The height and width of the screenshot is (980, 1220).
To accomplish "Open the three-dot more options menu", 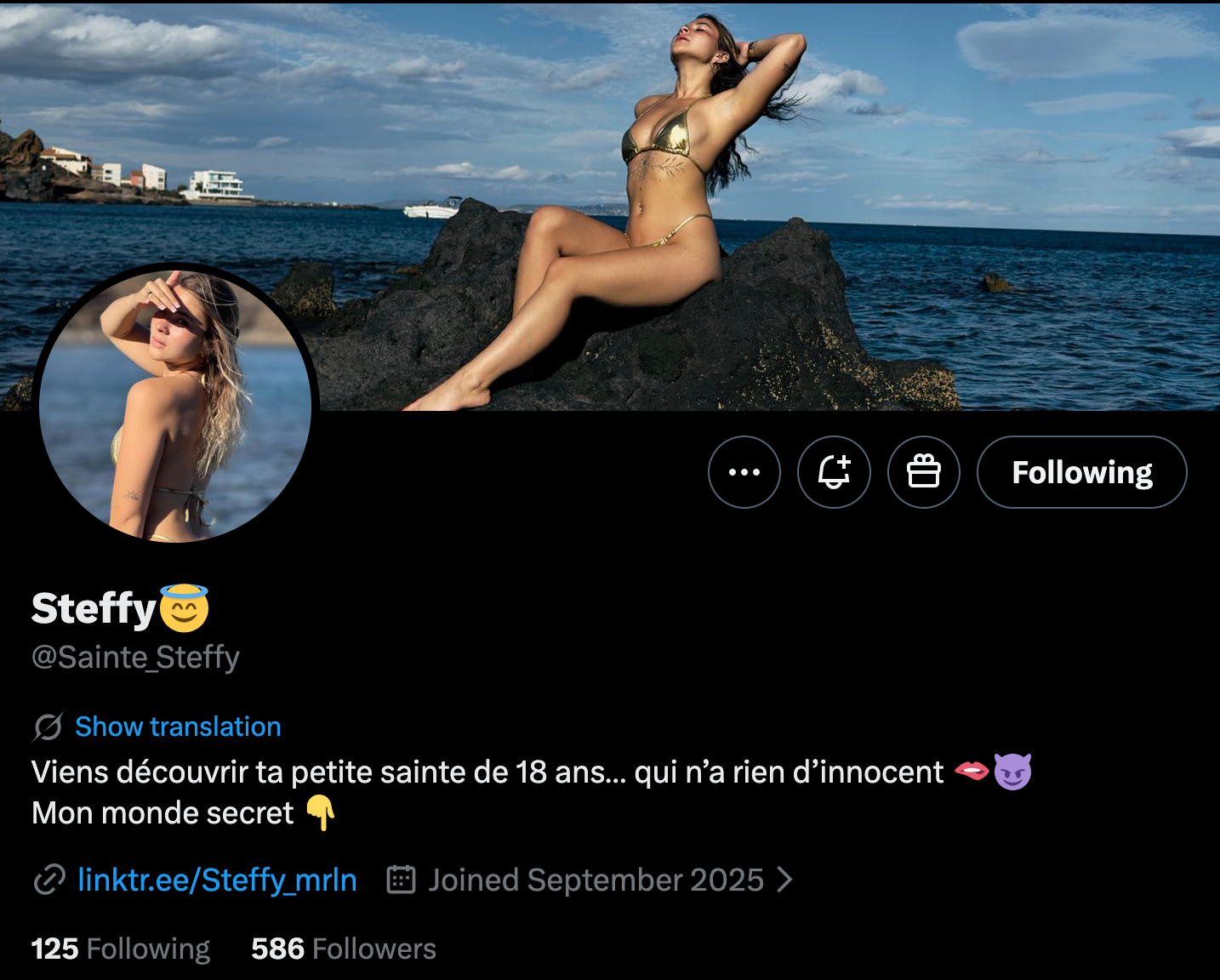I will tap(744, 472).
